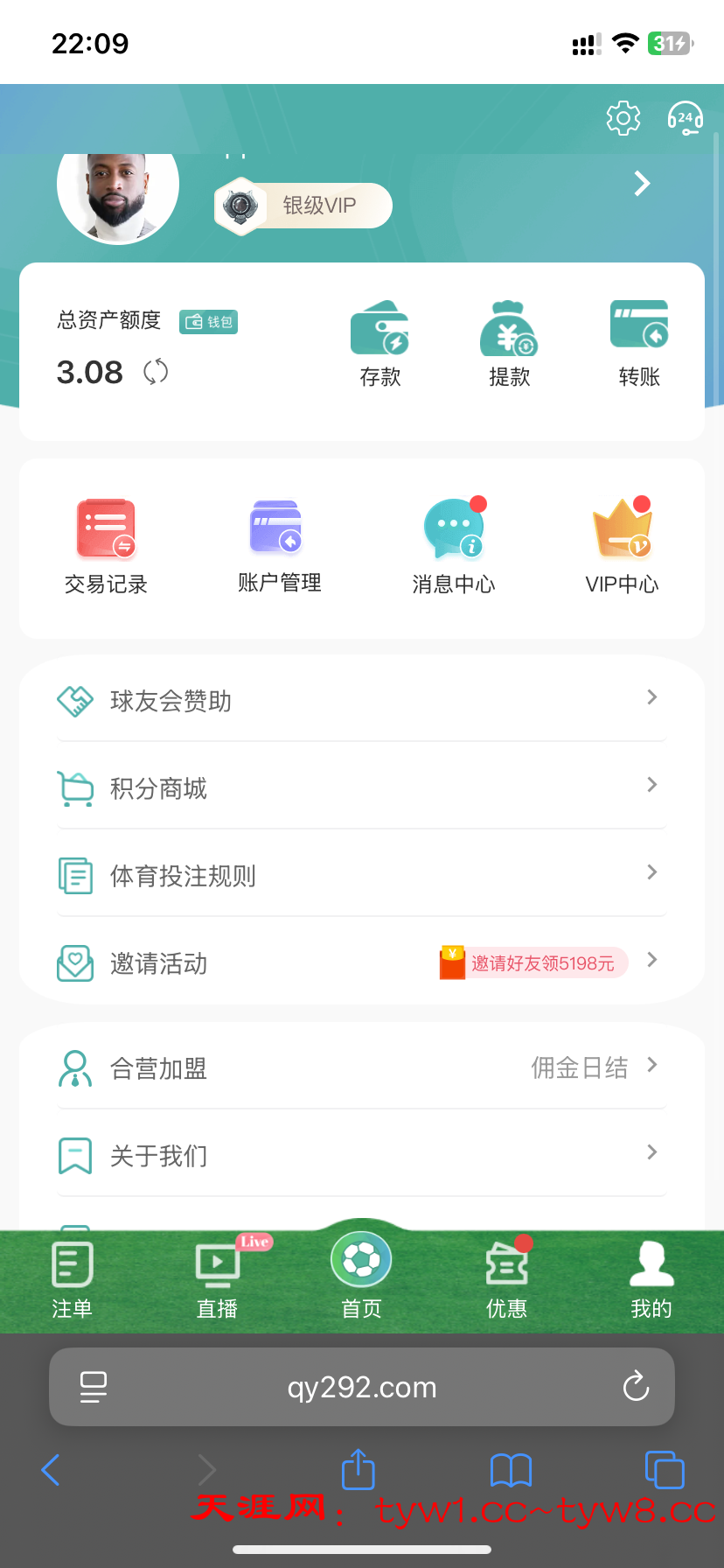Open 邀请活动 invite activity
This screenshot has width=724, height=1568.
361,962
